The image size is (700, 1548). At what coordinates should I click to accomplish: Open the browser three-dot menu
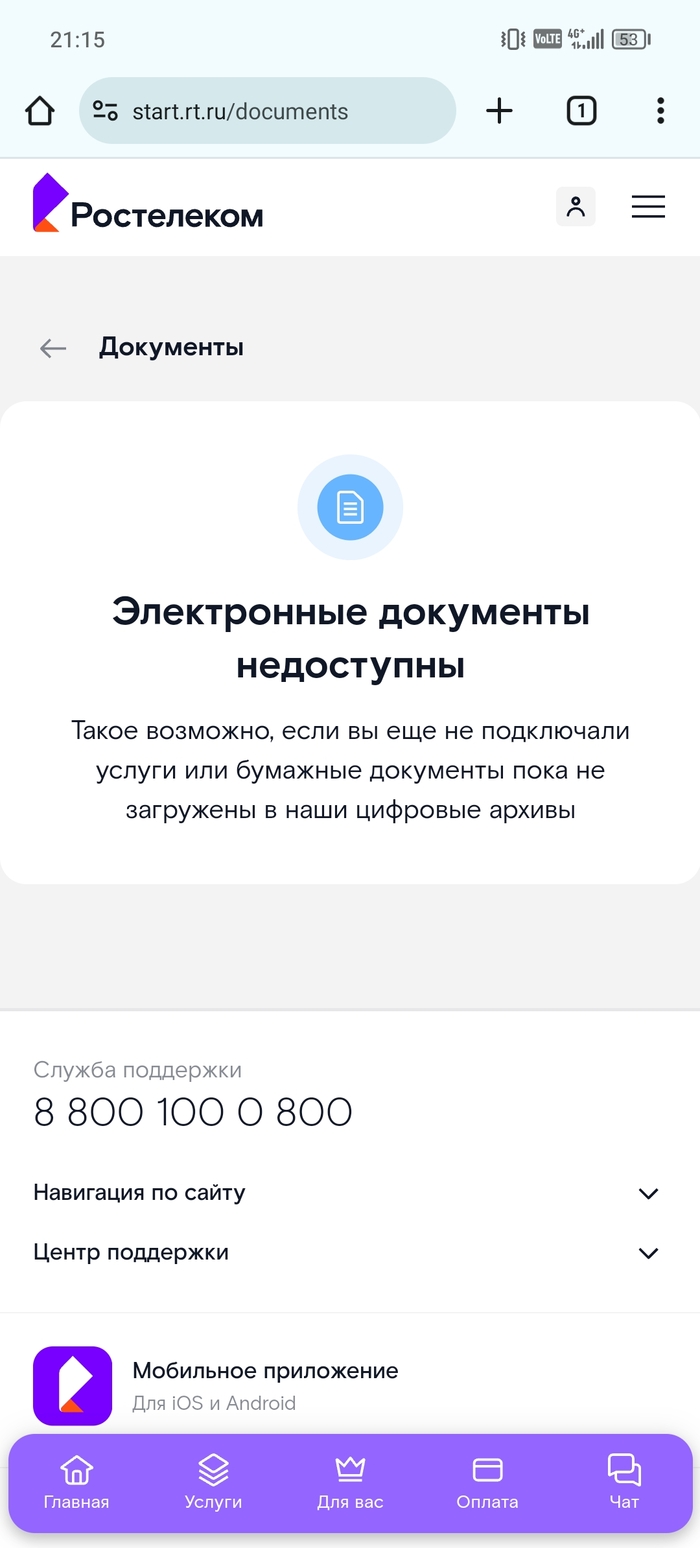click(660, 111)
